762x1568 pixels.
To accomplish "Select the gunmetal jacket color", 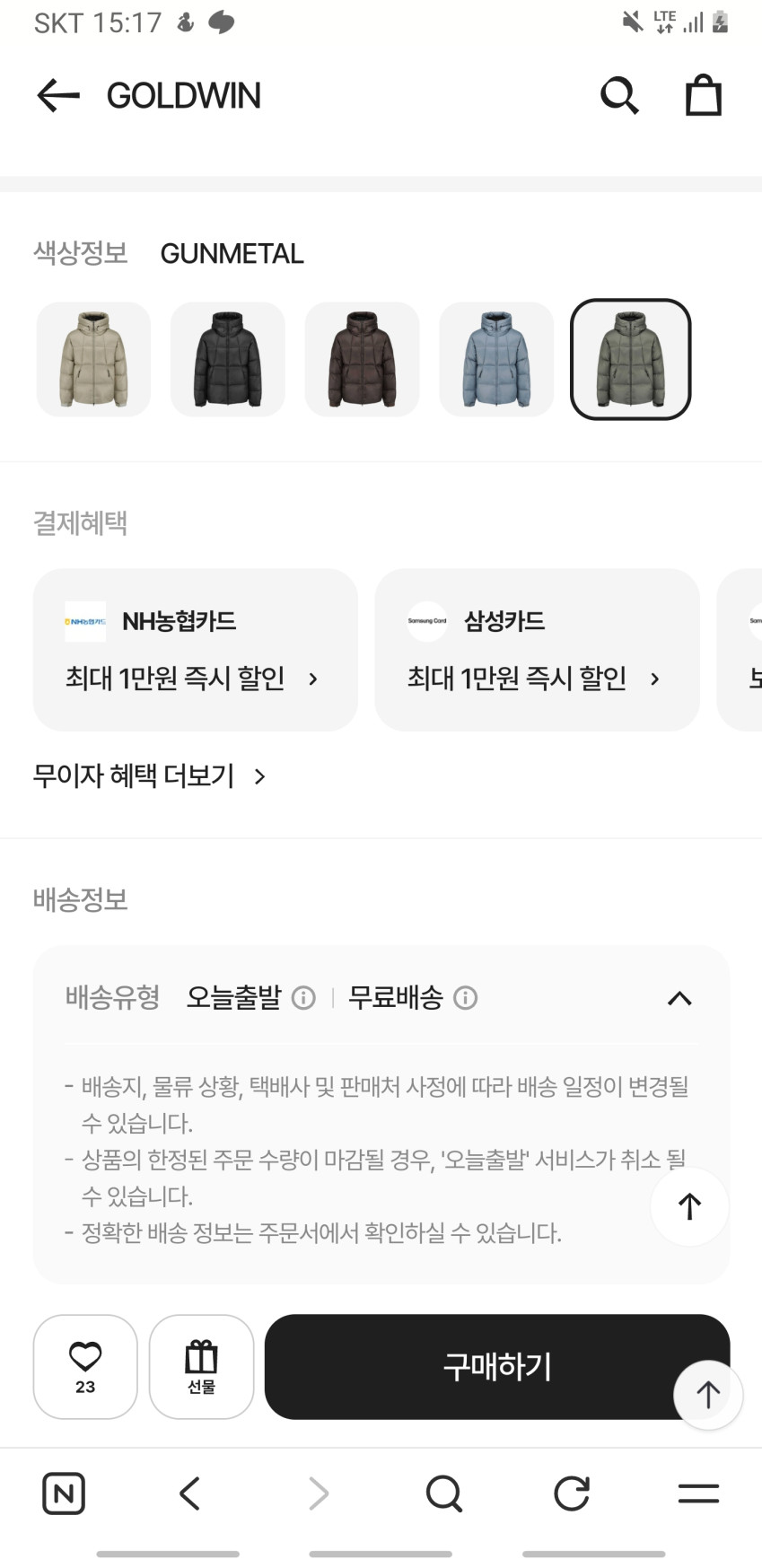I will (631, 359).
